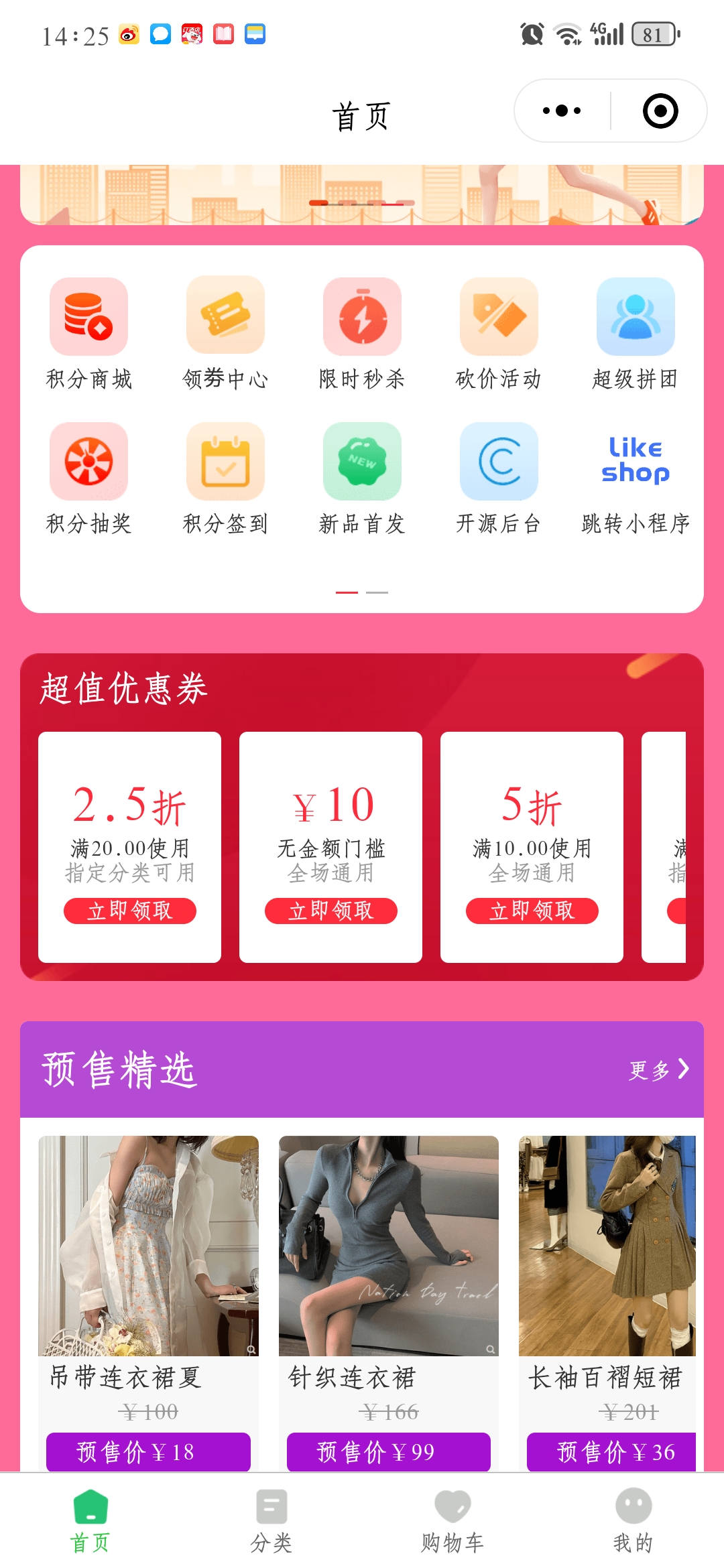Open 开源后台 entry
The image size is (724, 1568).
499,478
